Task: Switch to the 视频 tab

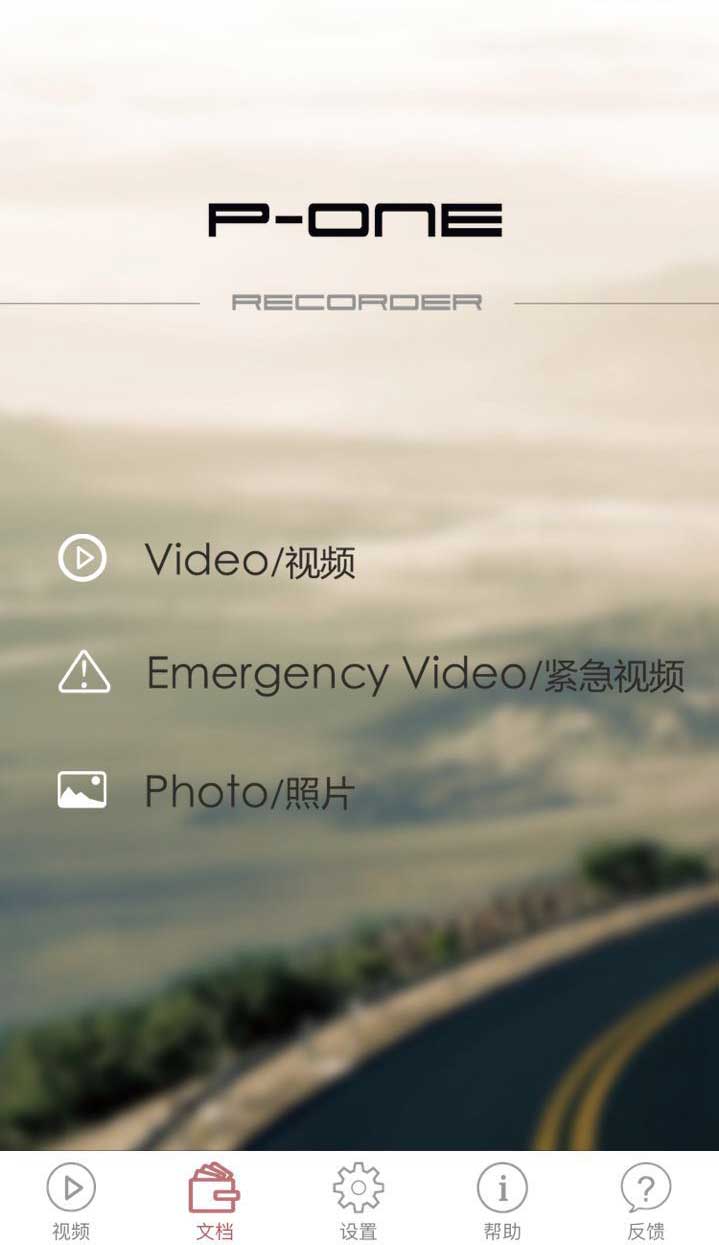Action: (71, 1200)
